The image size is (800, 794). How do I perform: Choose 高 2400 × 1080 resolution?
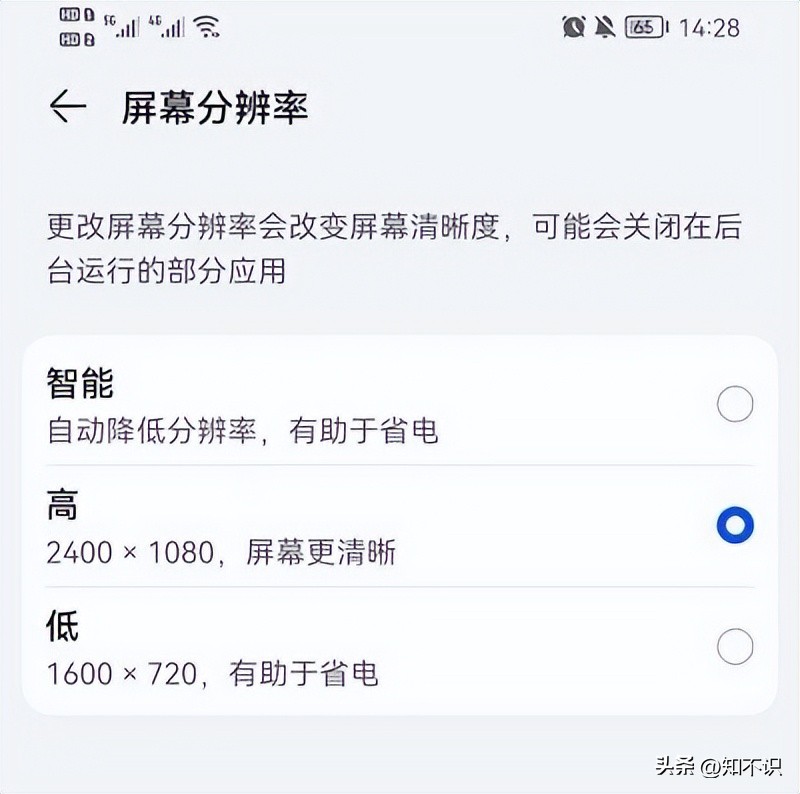point(735,526)
